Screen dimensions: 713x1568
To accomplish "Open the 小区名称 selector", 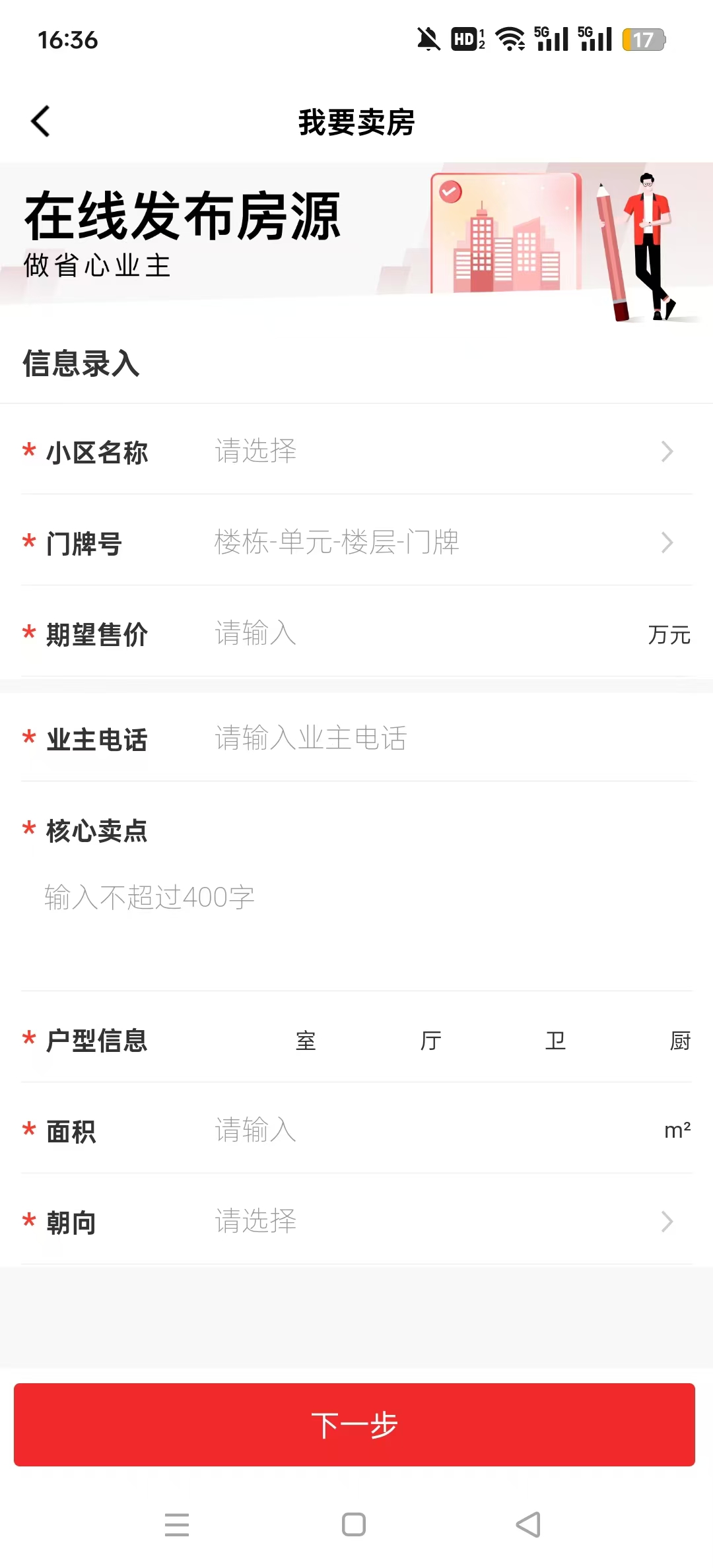I will pos(436,451).
